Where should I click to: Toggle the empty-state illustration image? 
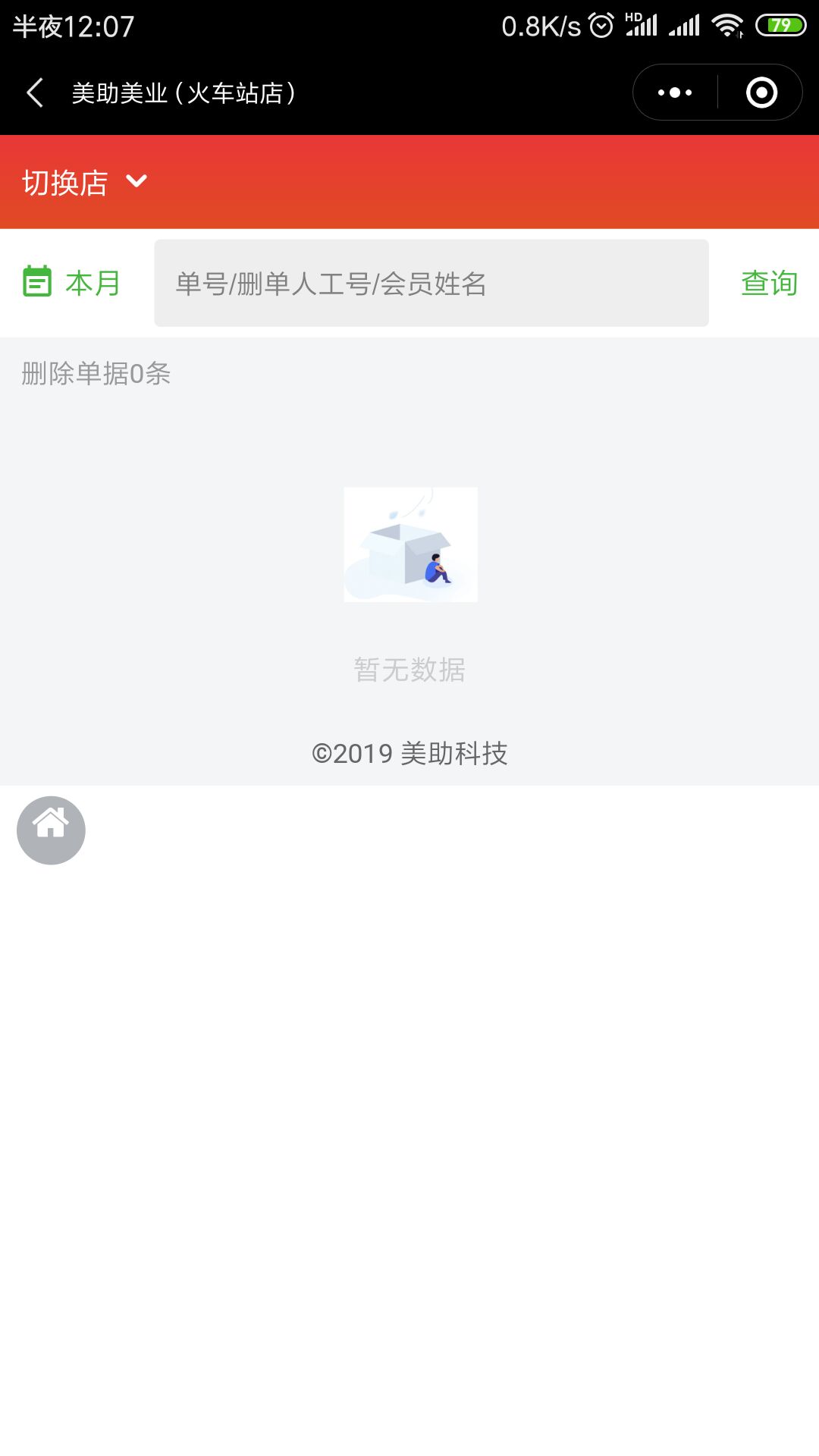click(410, 544)
